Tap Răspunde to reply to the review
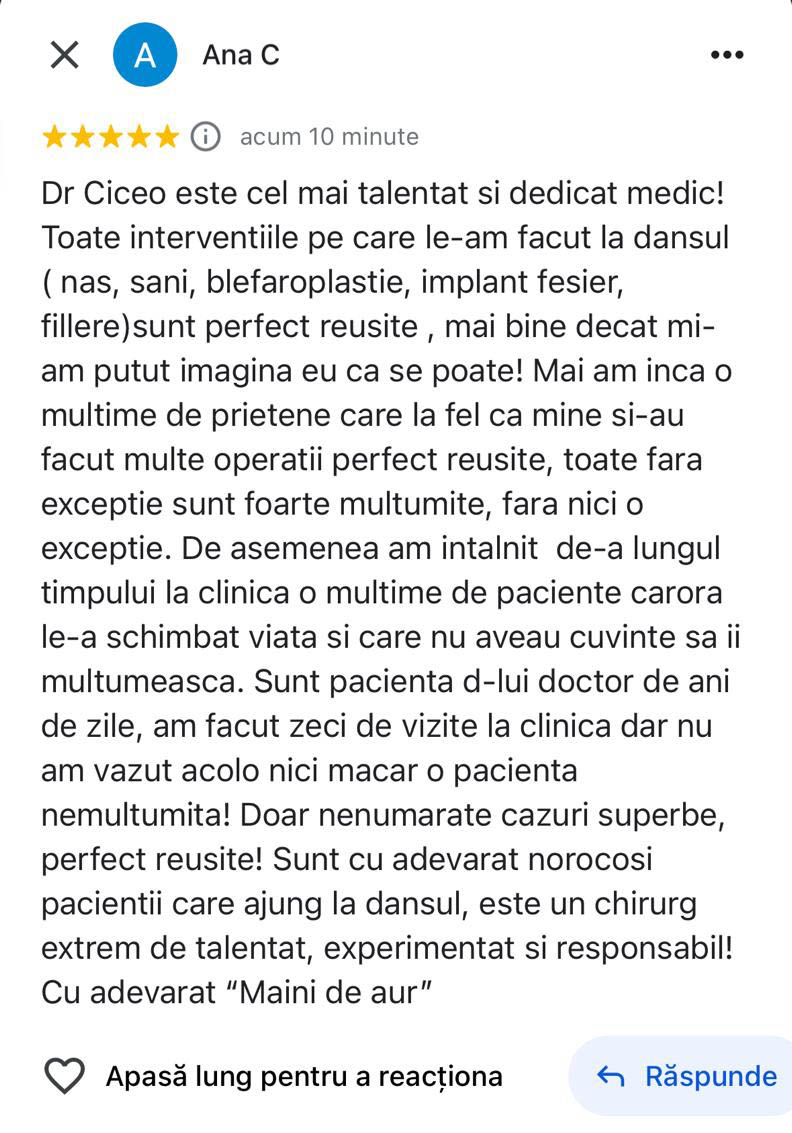The image size is (792, 1133). tap(687, 1076)
